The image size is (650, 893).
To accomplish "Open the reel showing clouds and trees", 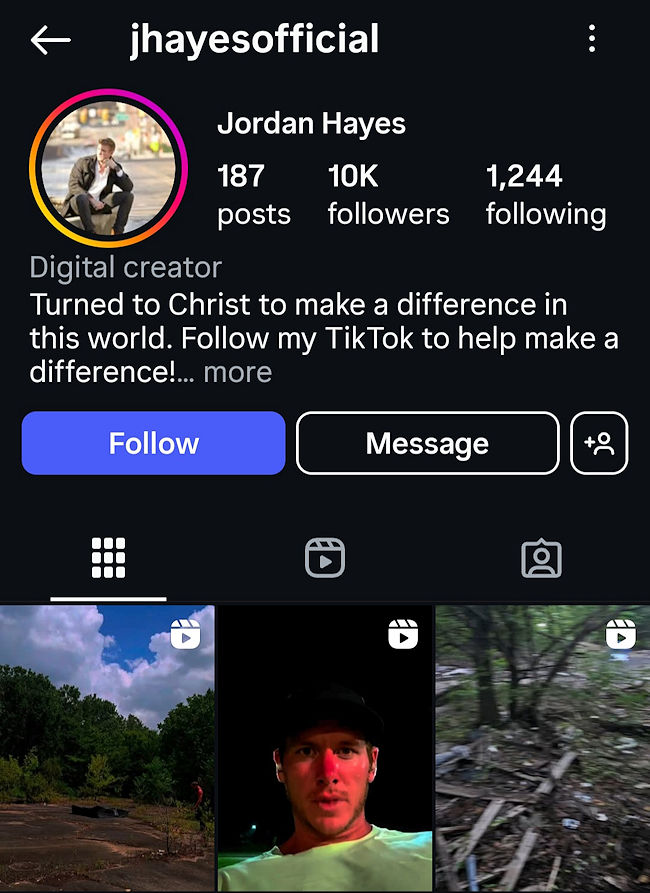I will coord(107,748).
